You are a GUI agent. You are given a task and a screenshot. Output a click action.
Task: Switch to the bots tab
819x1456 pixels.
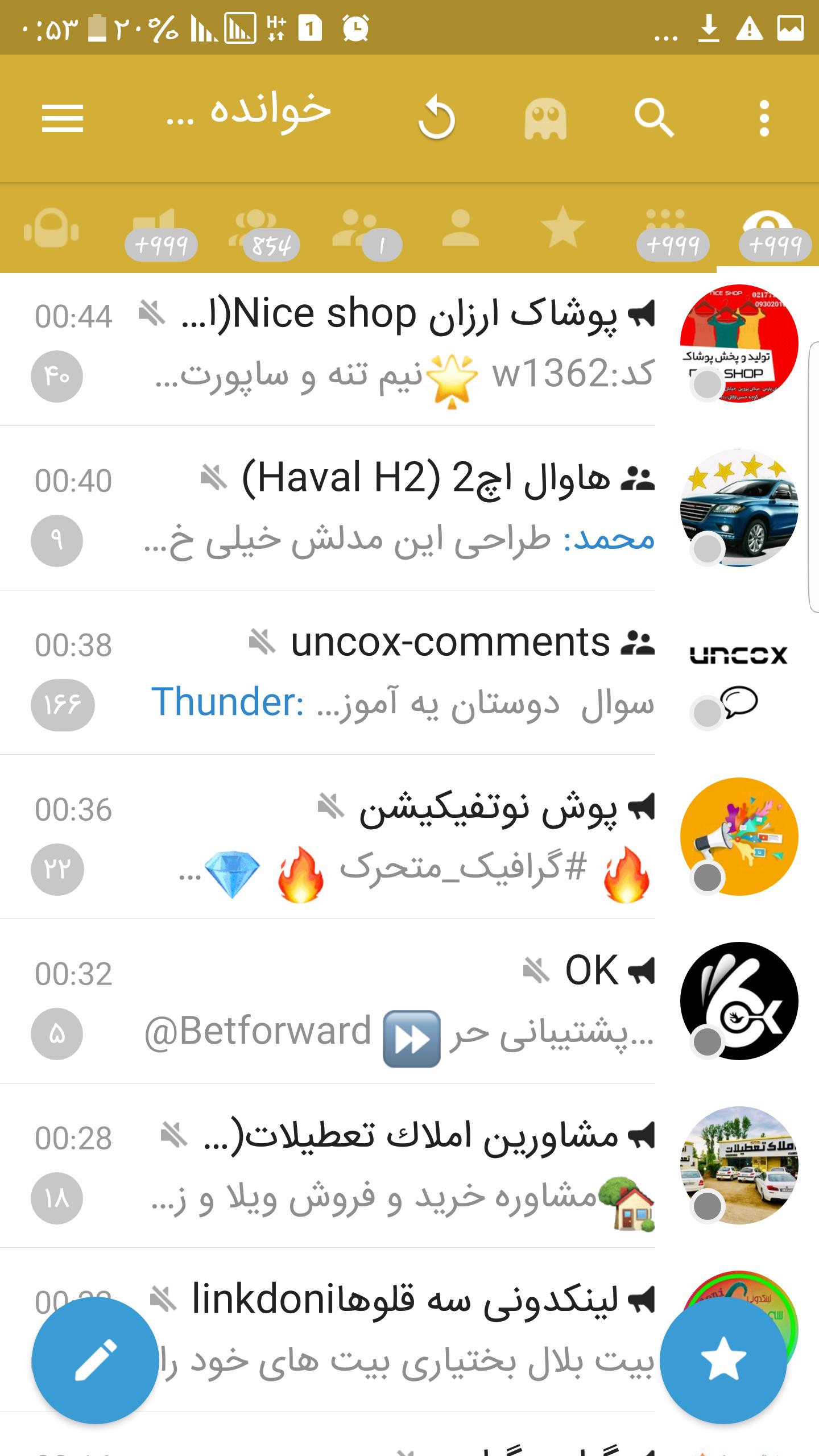pos(51,230)
